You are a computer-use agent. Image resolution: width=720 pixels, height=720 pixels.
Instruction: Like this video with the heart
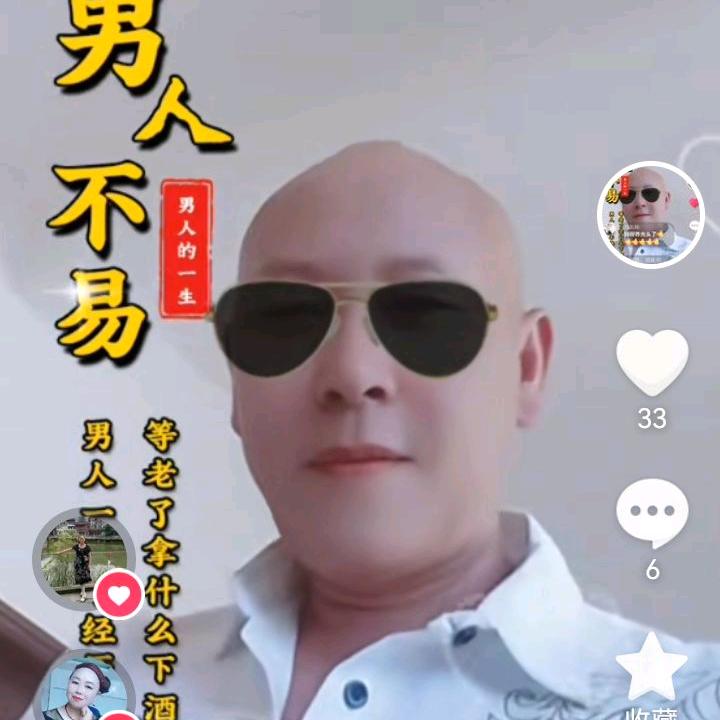pos(652,362)
